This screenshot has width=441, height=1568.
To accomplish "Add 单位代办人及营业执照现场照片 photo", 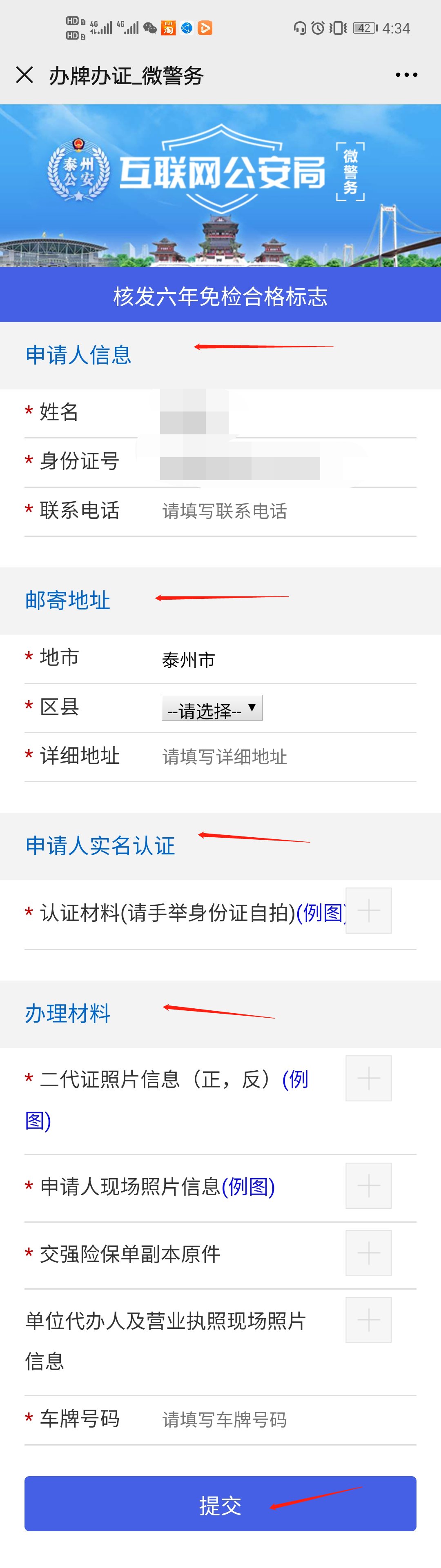I will 368,1320.
